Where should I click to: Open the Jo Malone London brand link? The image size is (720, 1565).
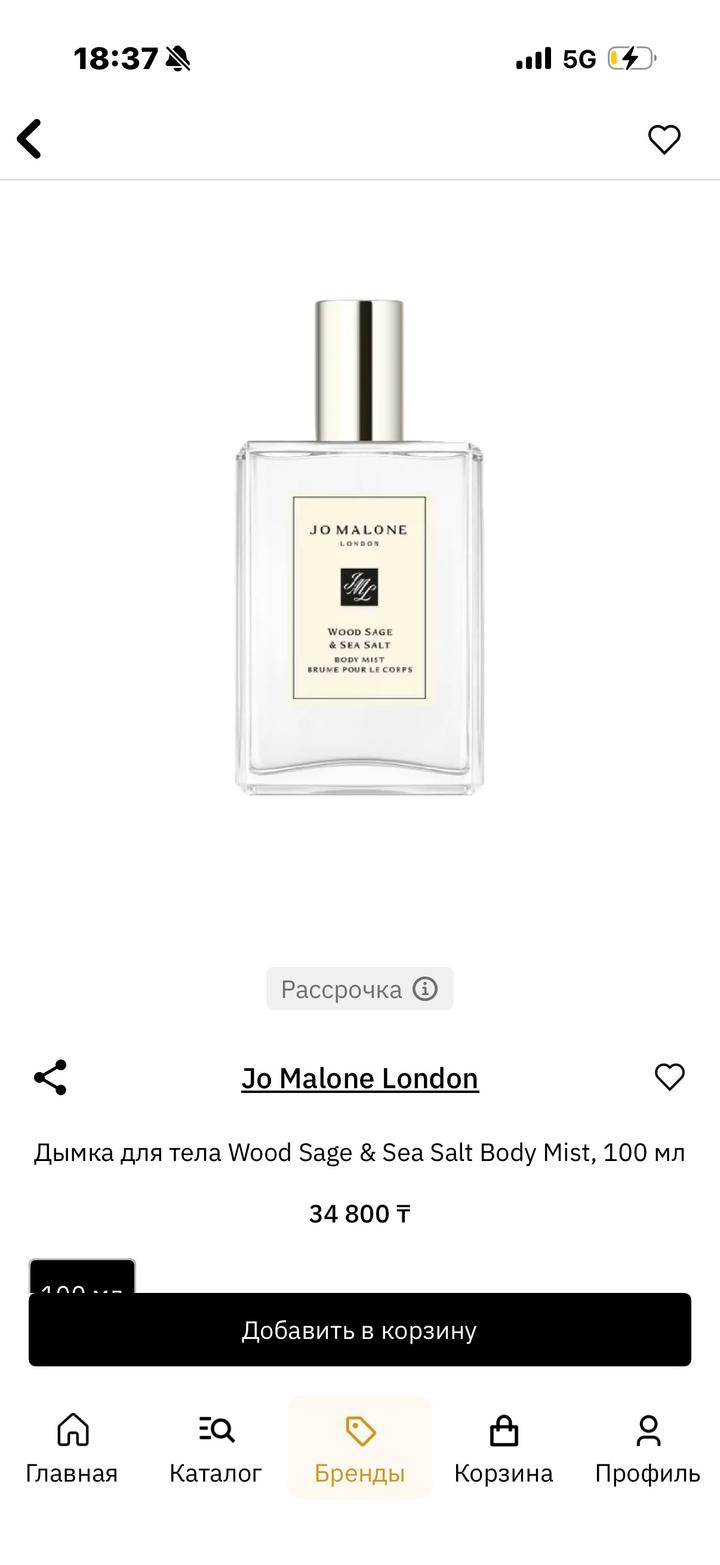point(359,1078)
